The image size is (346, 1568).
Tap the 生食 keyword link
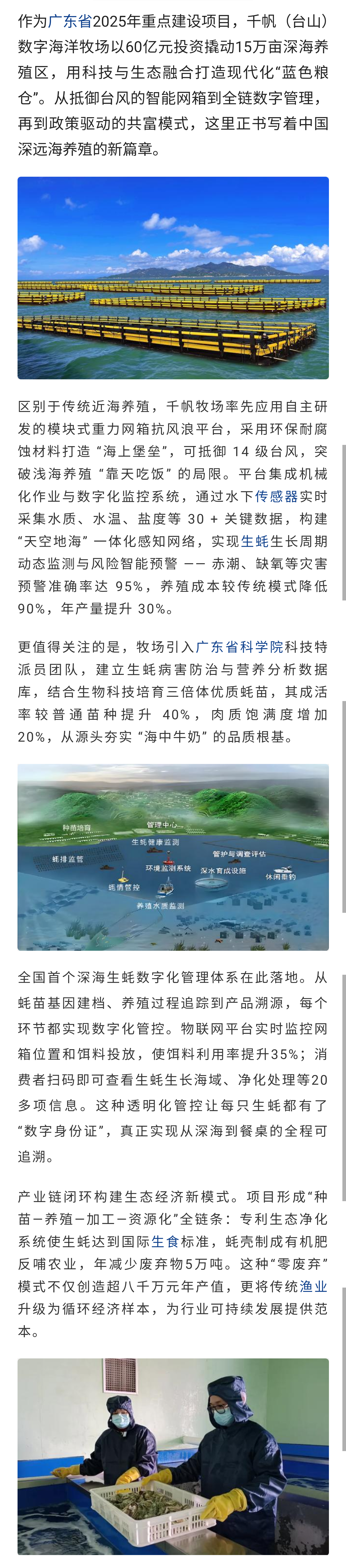(165, 1242)
